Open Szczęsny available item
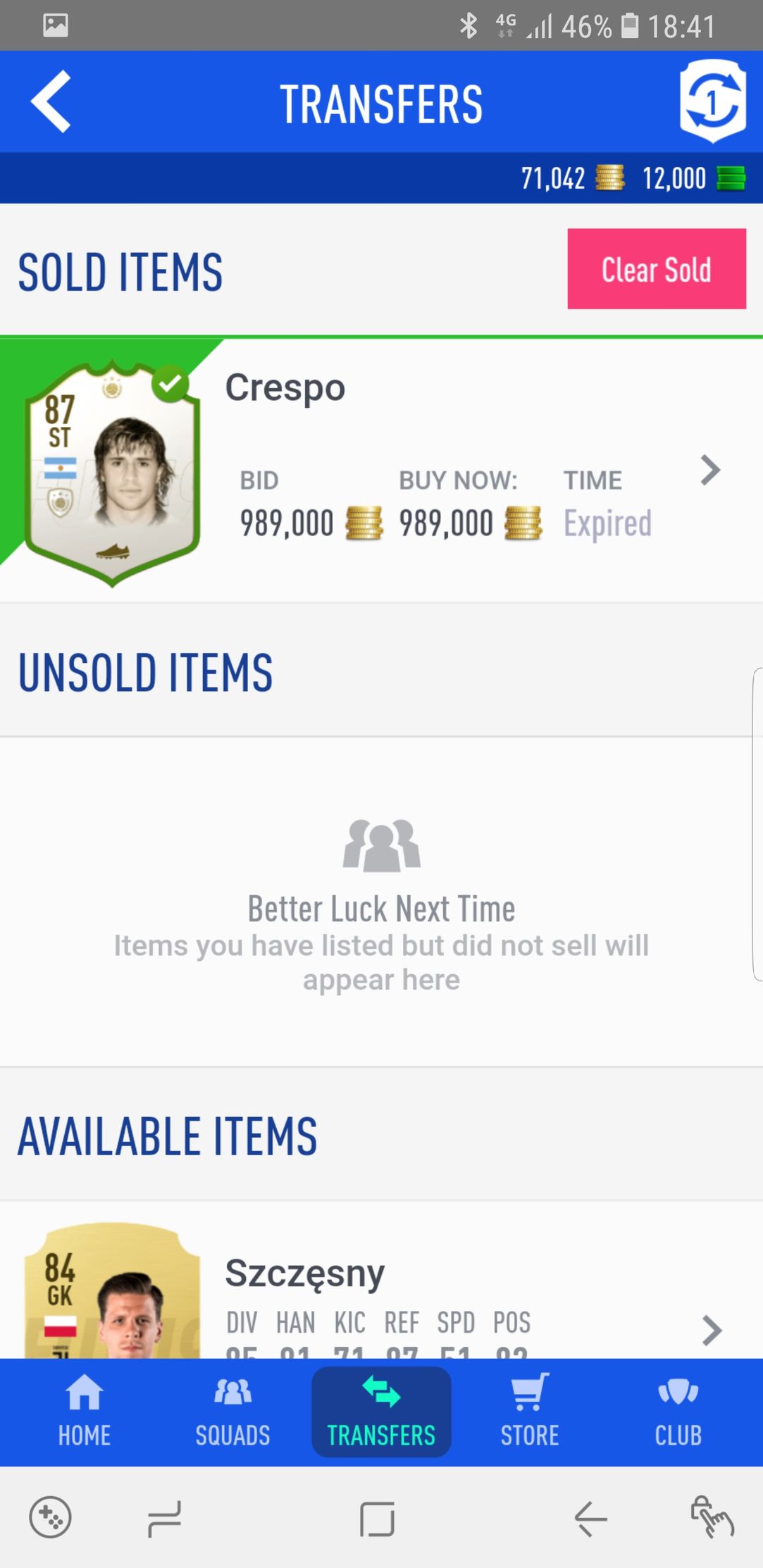Image resolution: width=763 pixels, height=1568 pixels. tap(712, 1330)
